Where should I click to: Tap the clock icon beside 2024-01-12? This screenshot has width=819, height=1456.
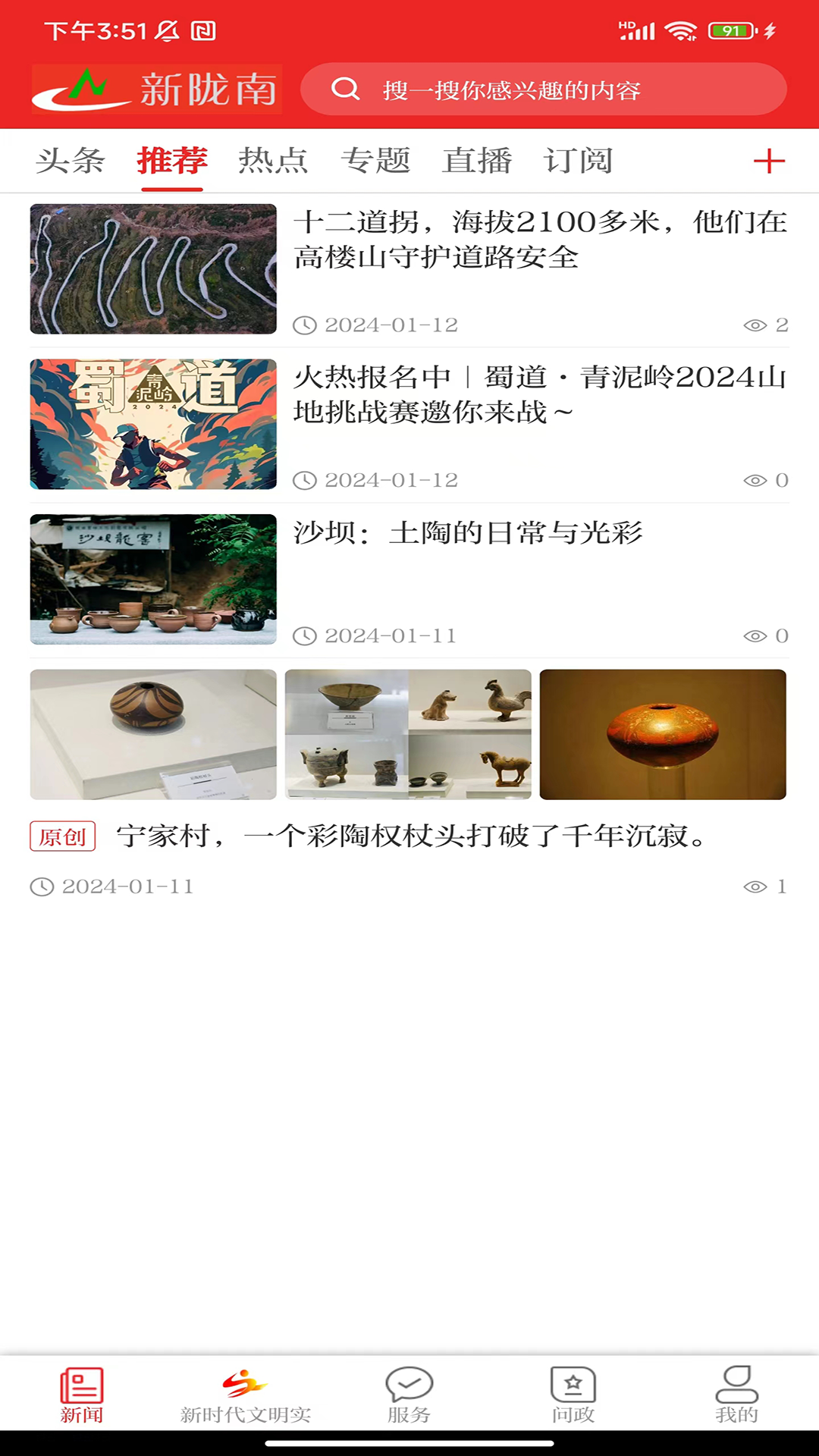[x=304, y=325]
